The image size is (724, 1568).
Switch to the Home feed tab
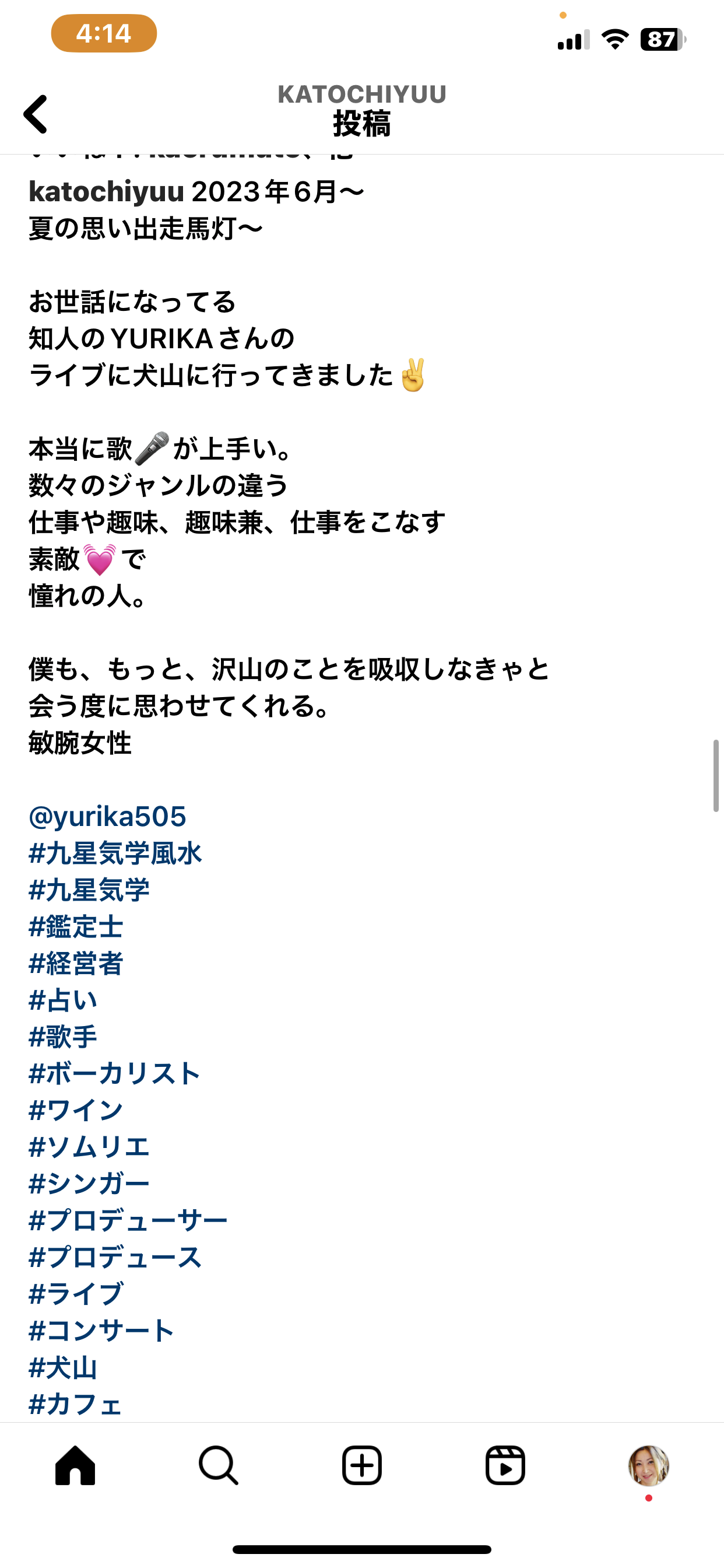(x=75, y=1466)
